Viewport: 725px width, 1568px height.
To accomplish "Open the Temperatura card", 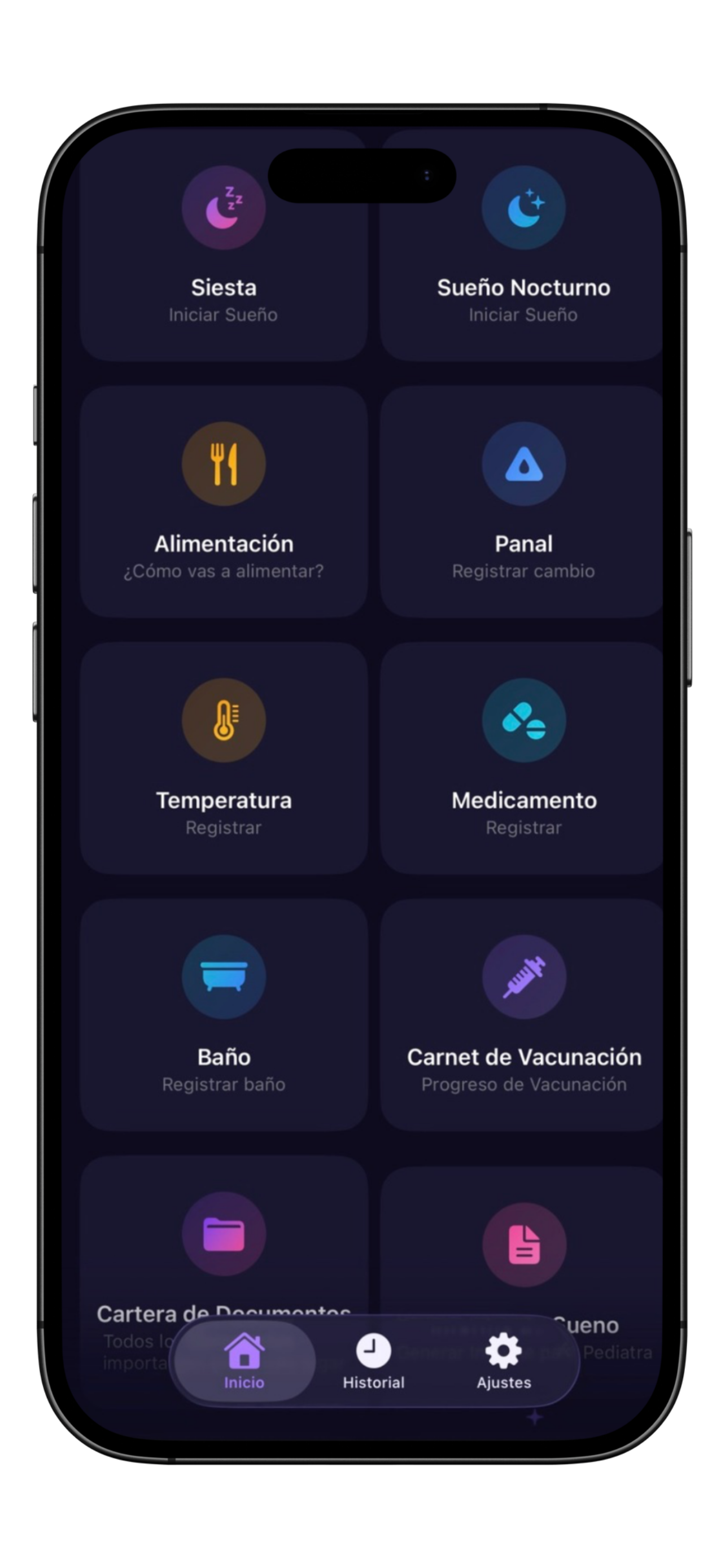I will (224, 757).
